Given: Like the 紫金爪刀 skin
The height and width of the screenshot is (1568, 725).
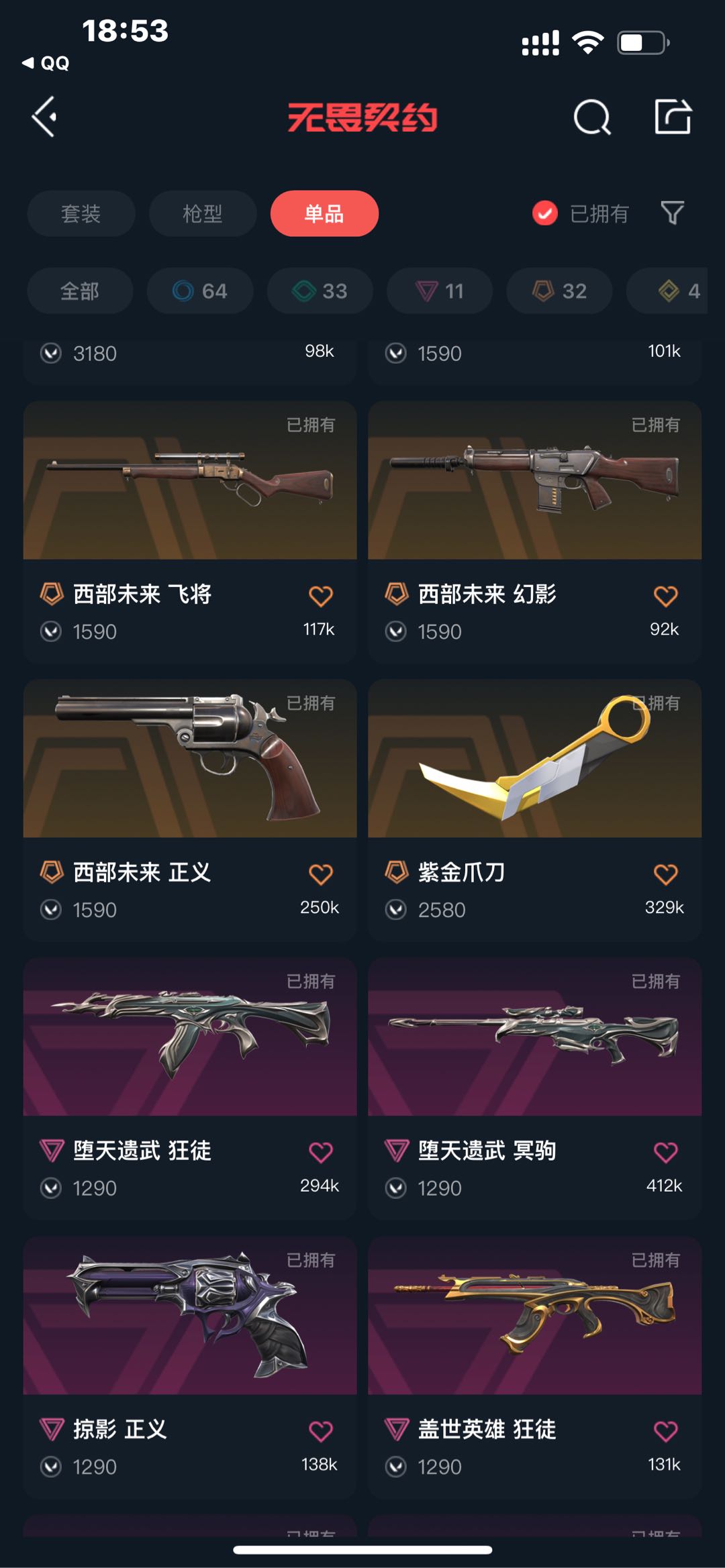Looking at the screenshot, I should click(665, 874).
